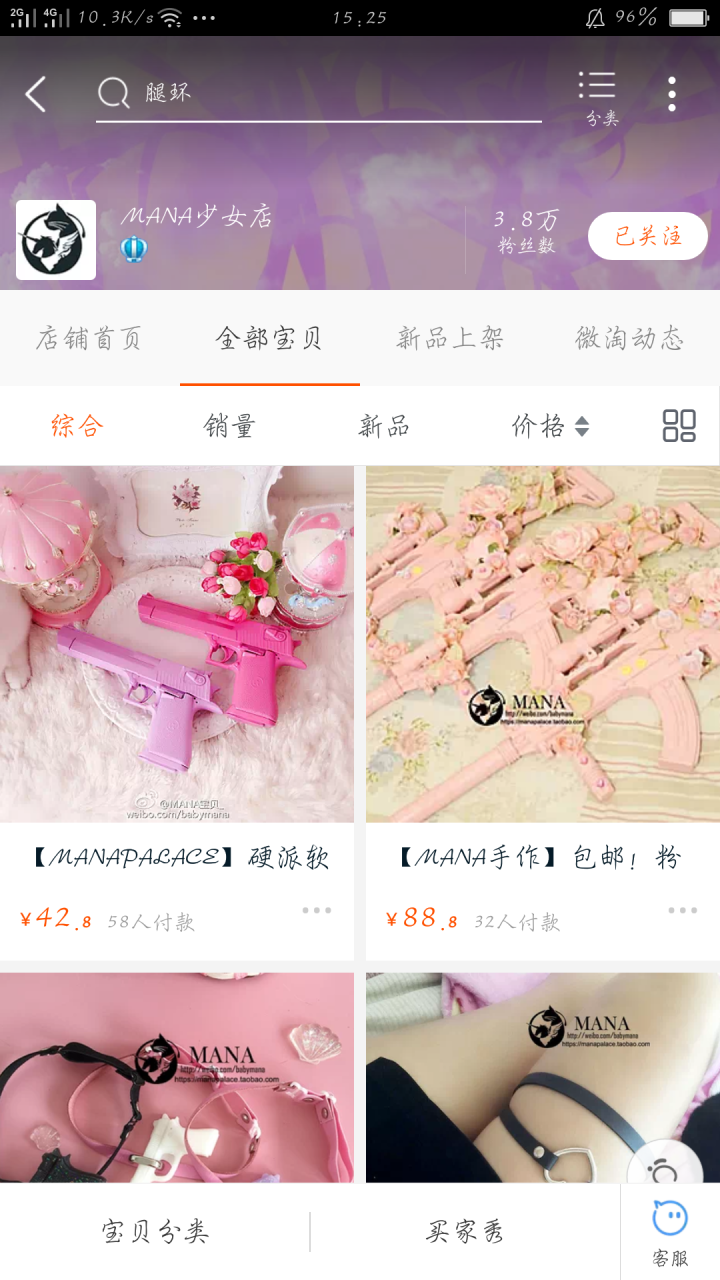Contact 客服 customer service
Screen dimensions: 720x1280
tap(670, 1232)
